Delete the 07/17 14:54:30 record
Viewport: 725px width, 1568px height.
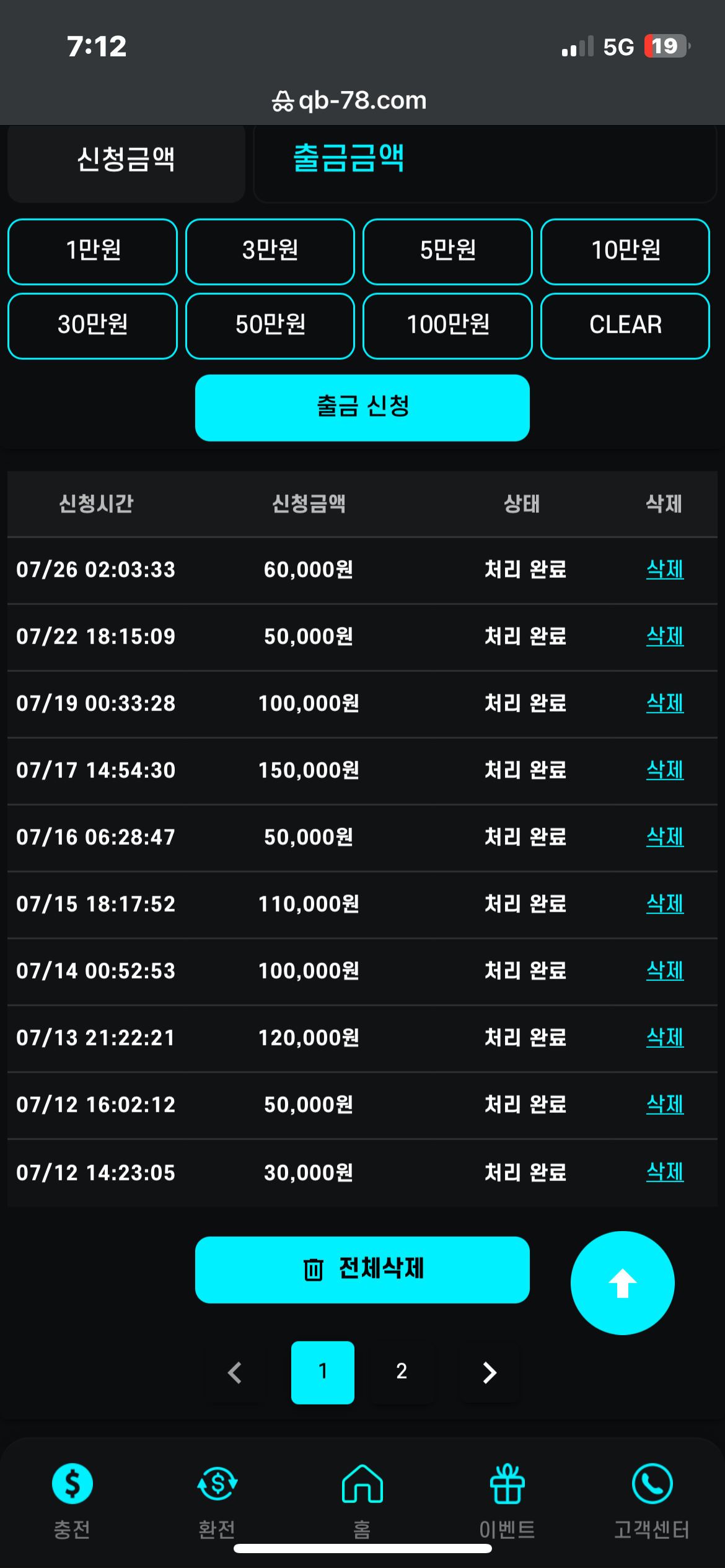click(x=664, y=770)
